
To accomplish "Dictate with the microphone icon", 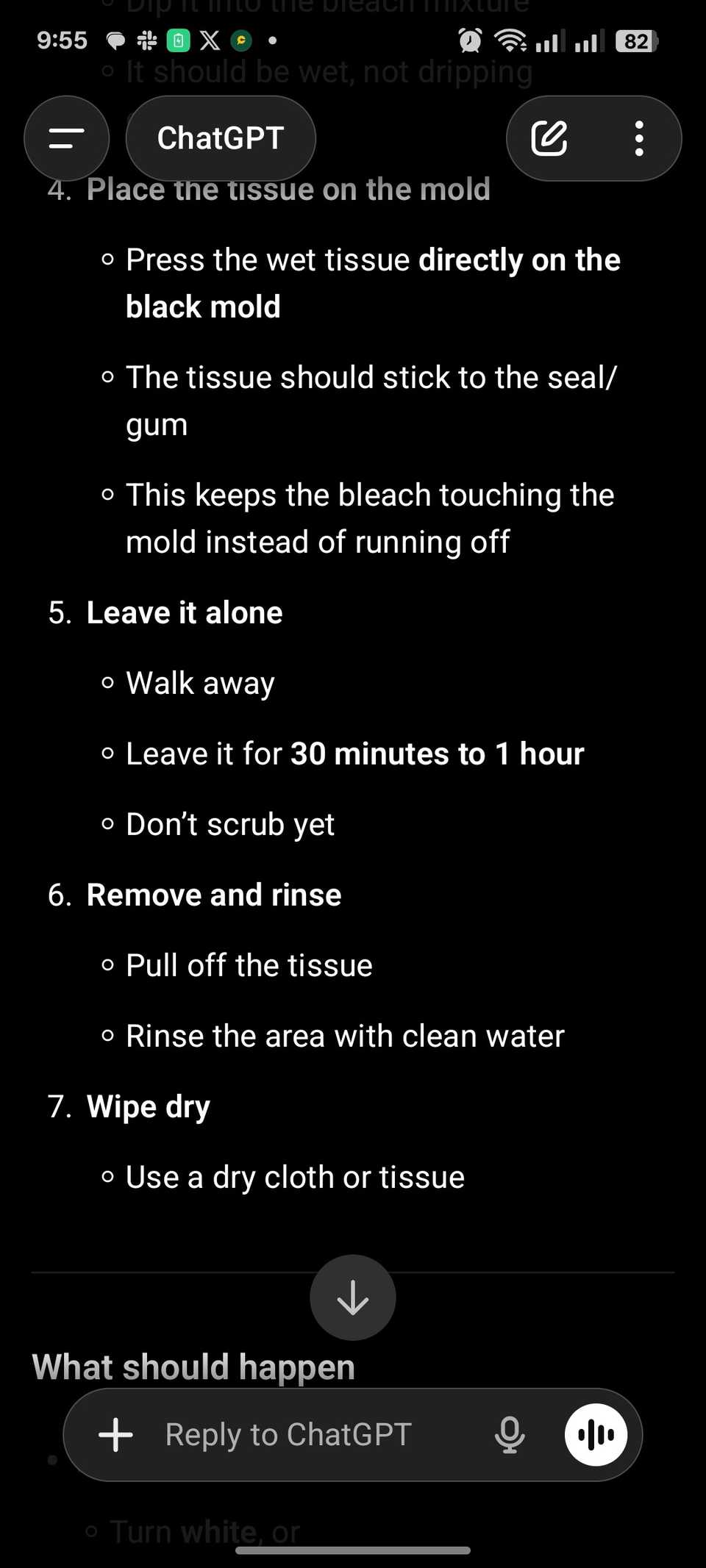I will coord(510,1434).
